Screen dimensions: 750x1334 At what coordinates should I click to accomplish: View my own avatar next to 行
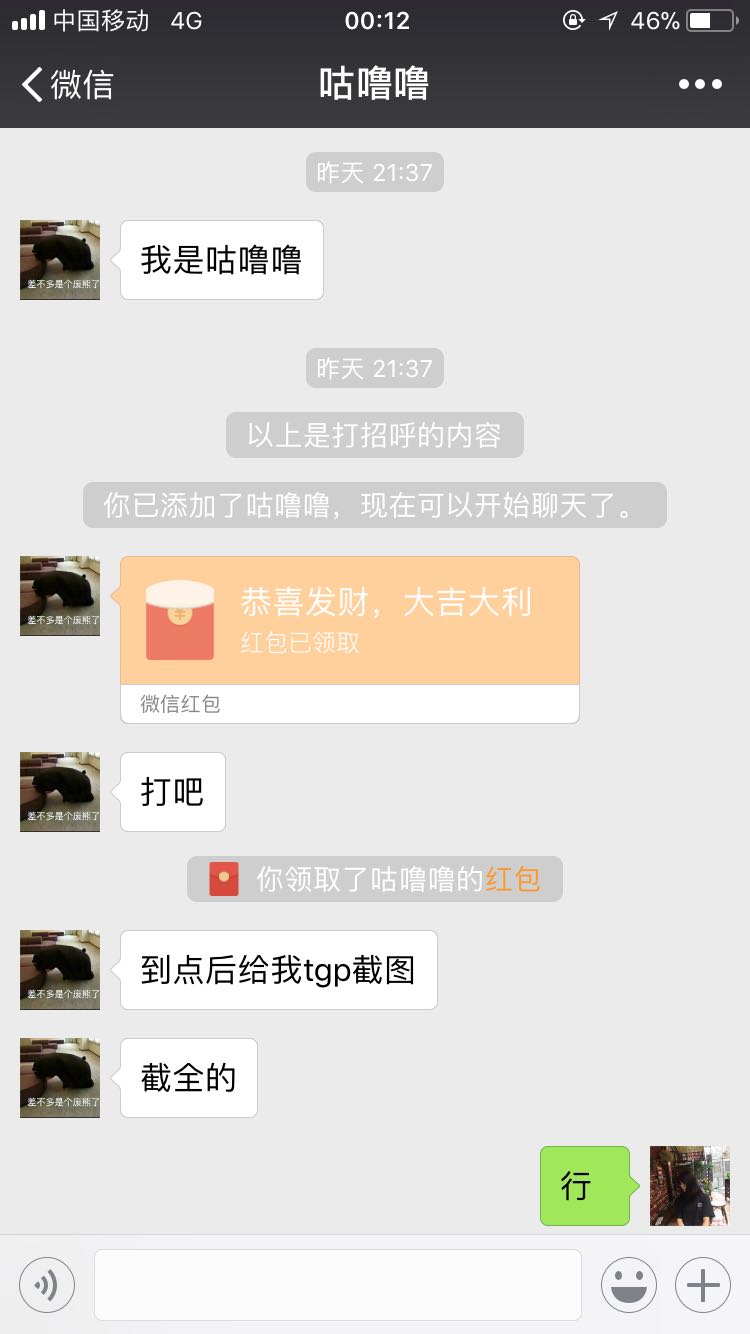pos(690,1186)
